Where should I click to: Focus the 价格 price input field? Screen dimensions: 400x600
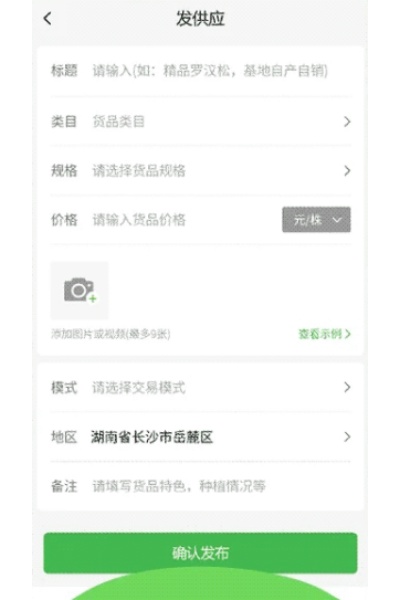[x=184, y=220]
